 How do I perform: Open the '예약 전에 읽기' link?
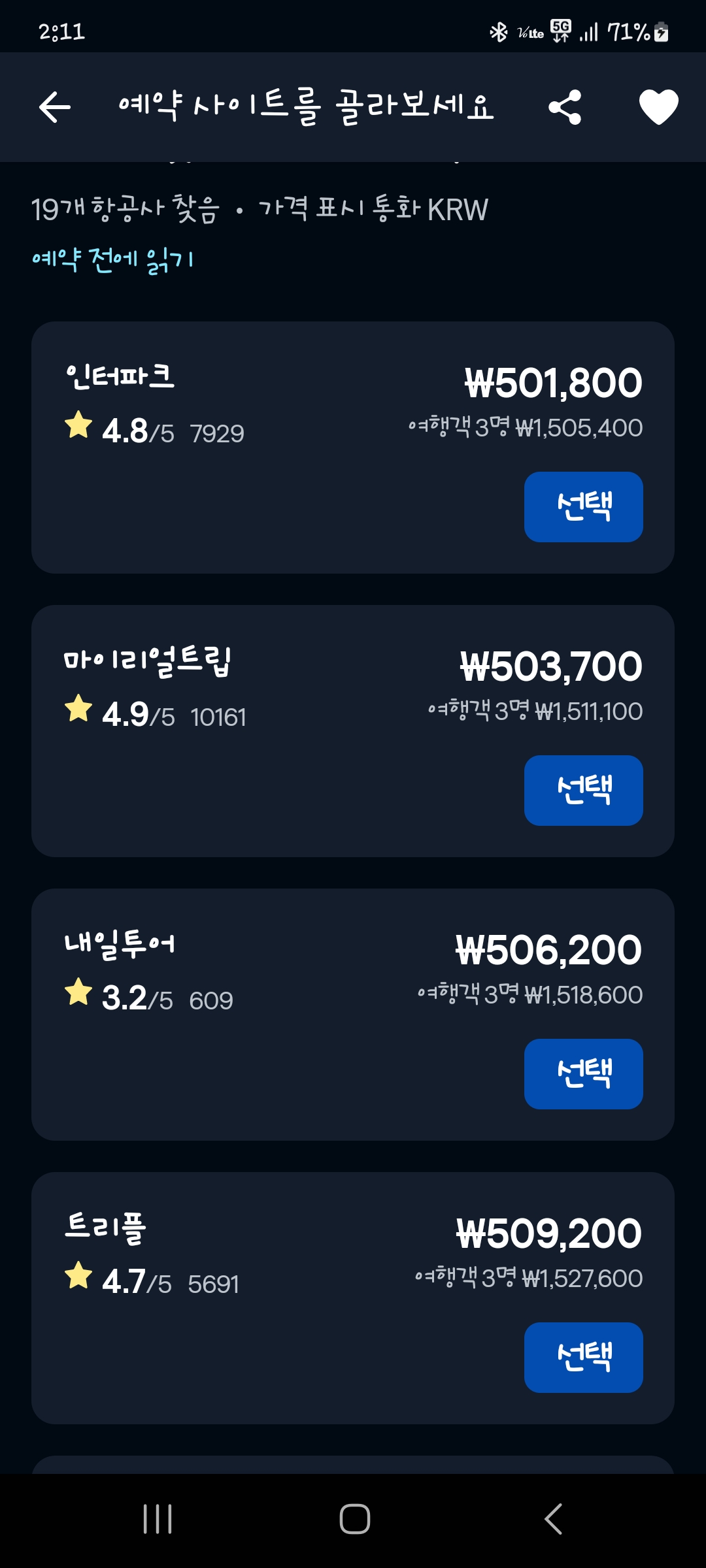[112, 260]
